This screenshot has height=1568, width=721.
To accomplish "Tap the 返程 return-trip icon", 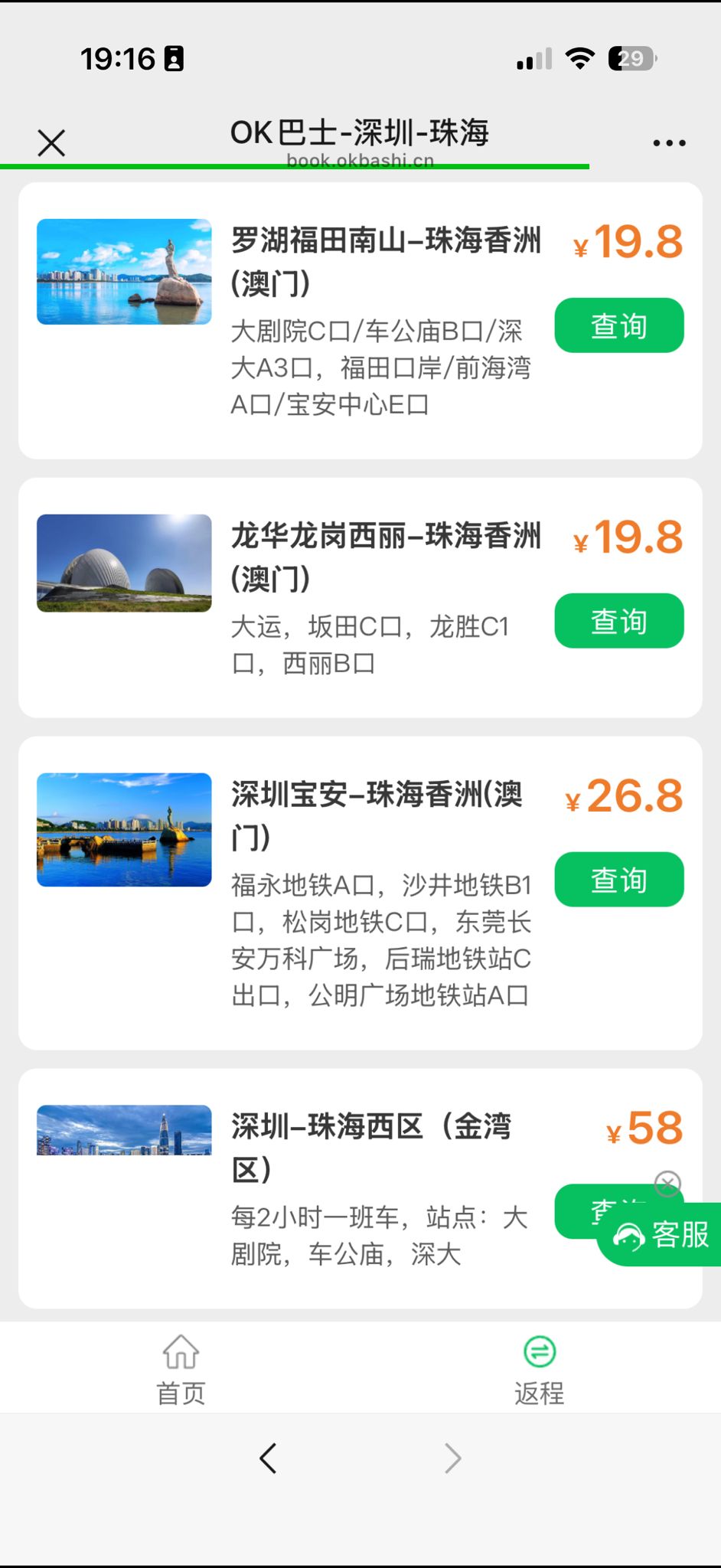I will 539,1354.
